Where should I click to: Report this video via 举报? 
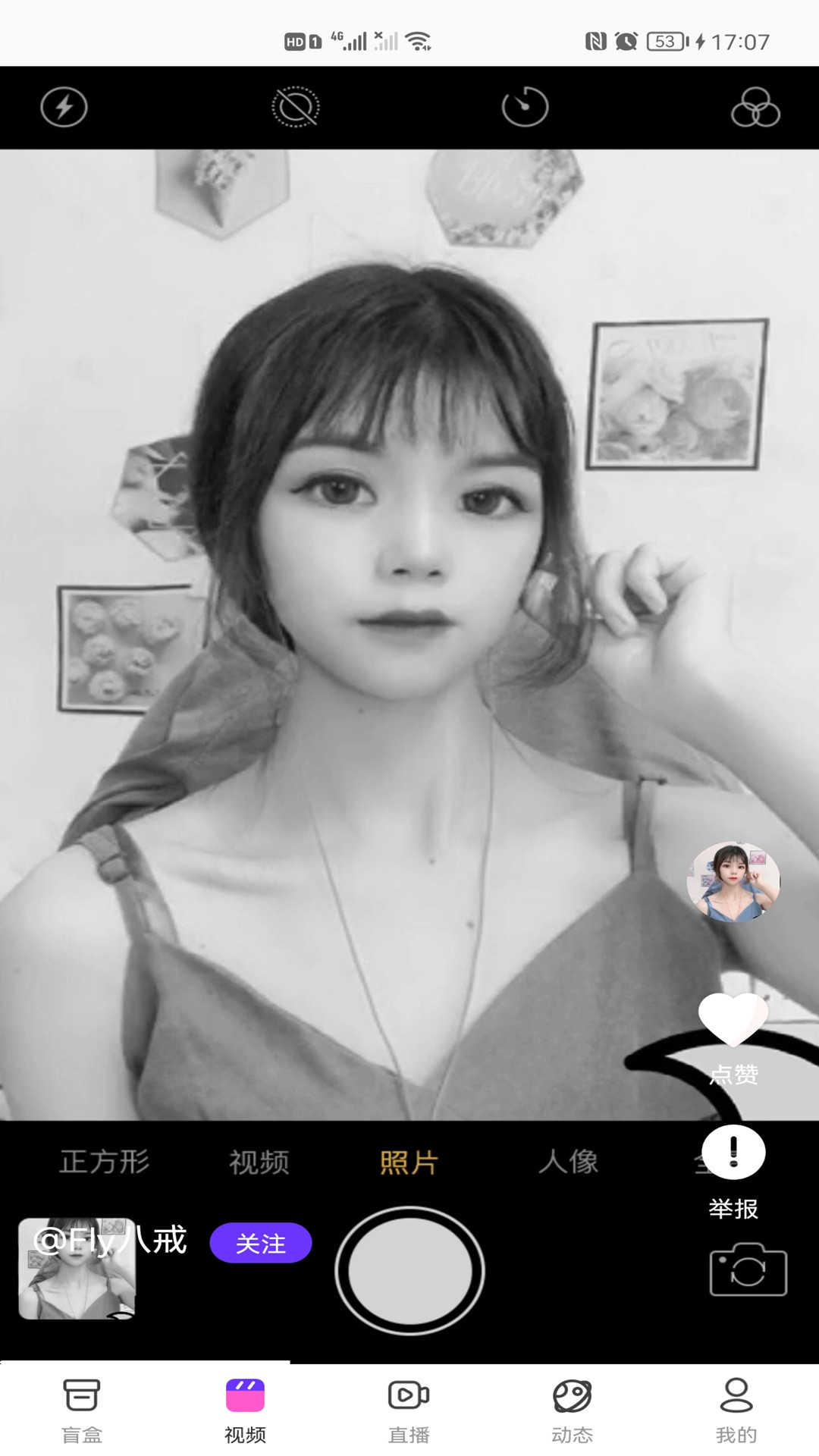(733, 1153)
